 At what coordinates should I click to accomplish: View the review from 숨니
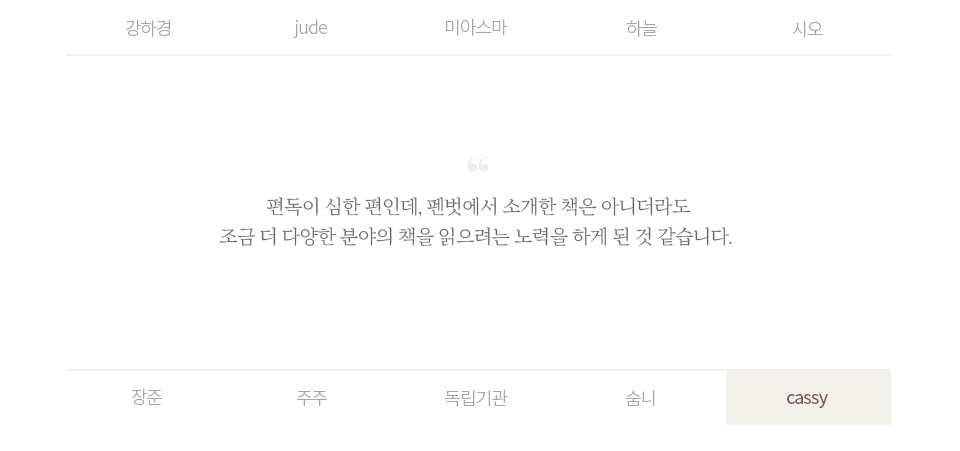(x=641, y=397)
